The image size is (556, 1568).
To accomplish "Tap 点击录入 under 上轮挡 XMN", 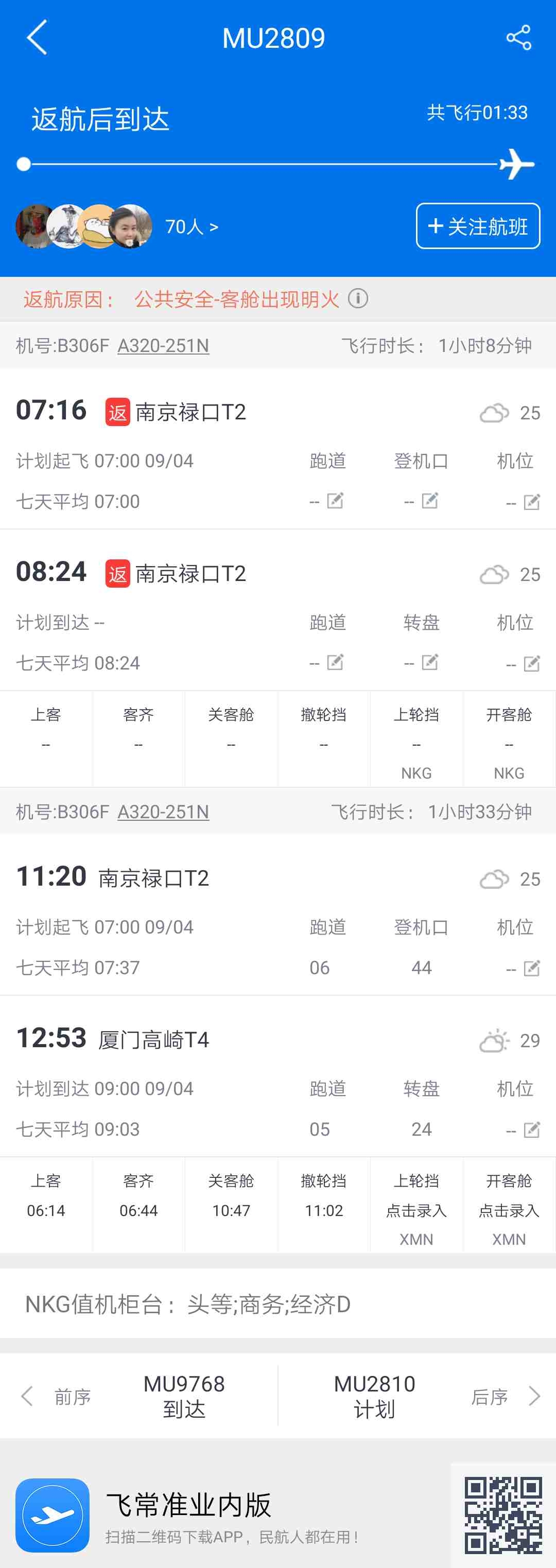I will click(x=416, y=1211).
